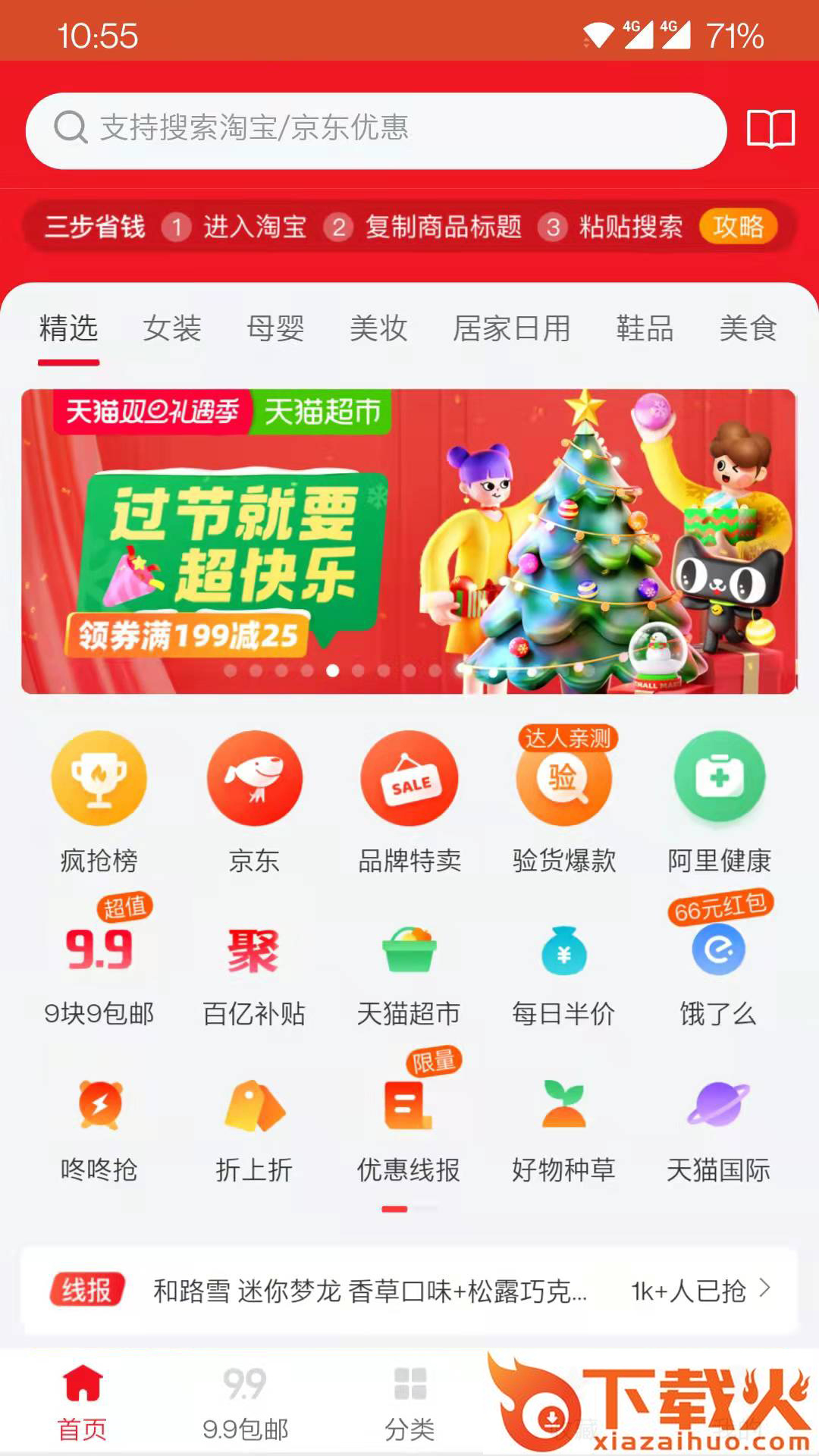
Task: Open the 天猫超市 holiday promotion banner
Action: coord(409,541)
